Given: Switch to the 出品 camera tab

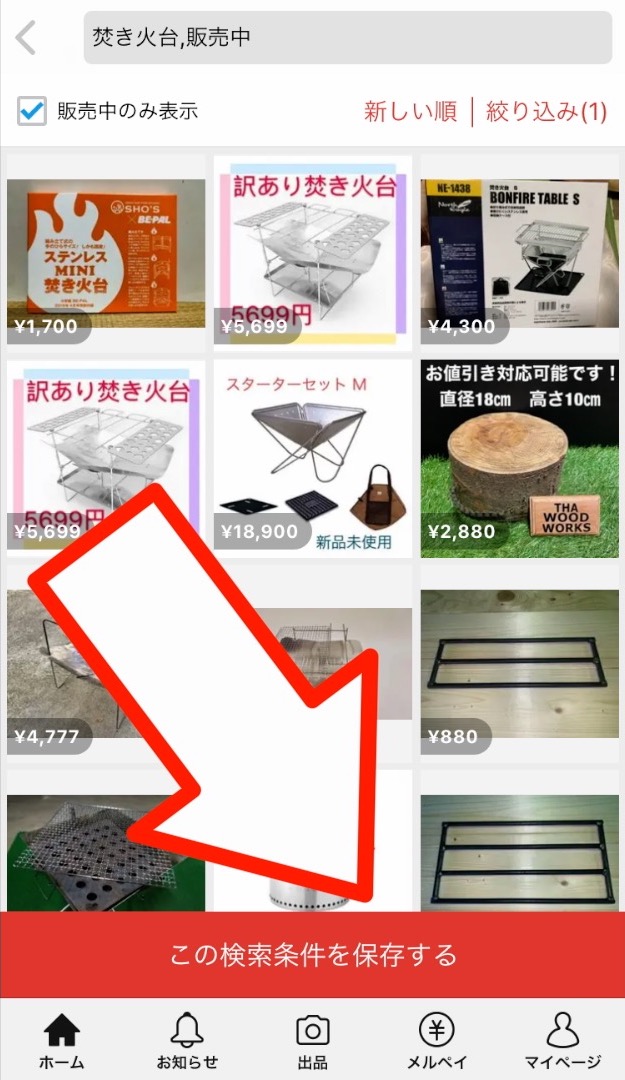Looking at the screenshot, I should click(x=312, y=1040).
